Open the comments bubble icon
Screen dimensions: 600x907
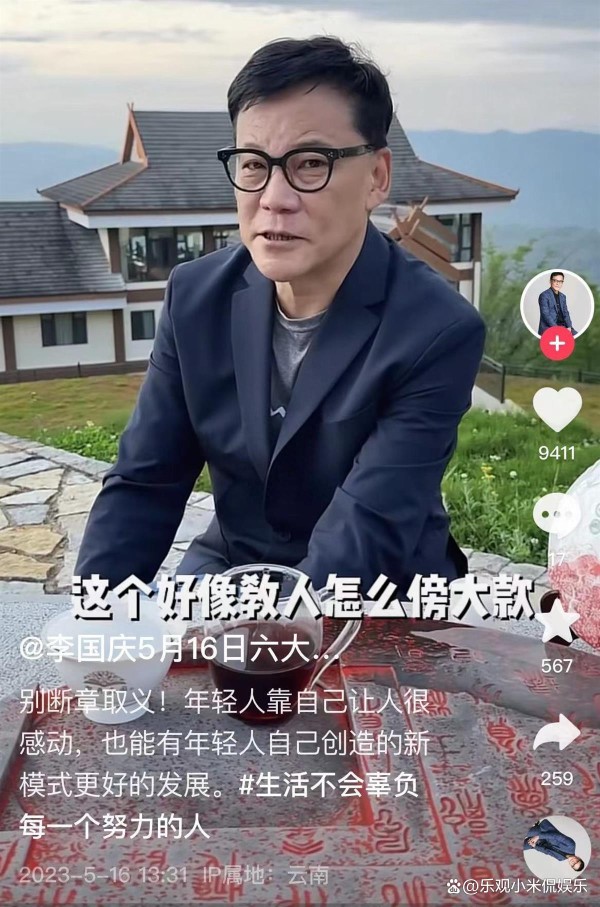557,514
